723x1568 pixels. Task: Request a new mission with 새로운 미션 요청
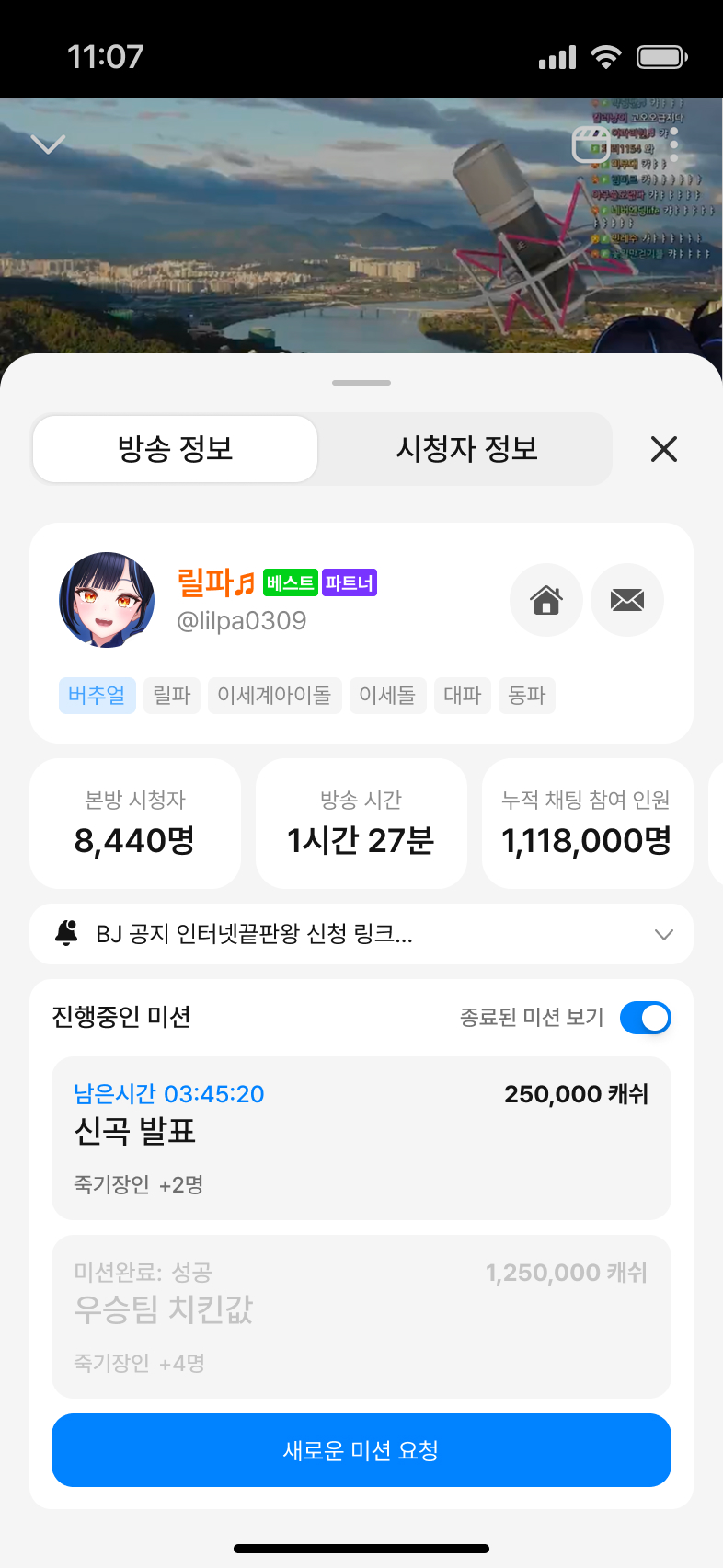[361, 1450]
